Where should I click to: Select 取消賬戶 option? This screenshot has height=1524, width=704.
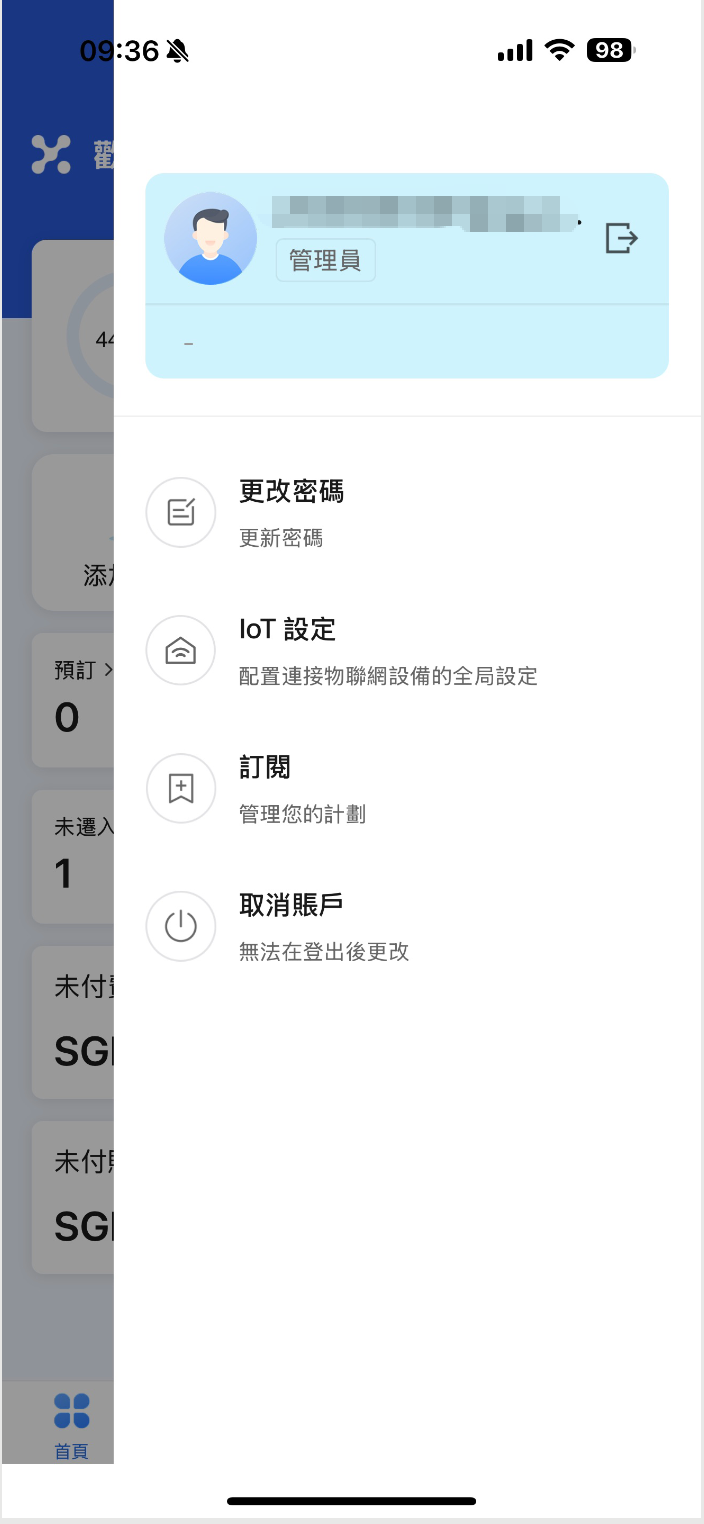(x=291, y=925)
